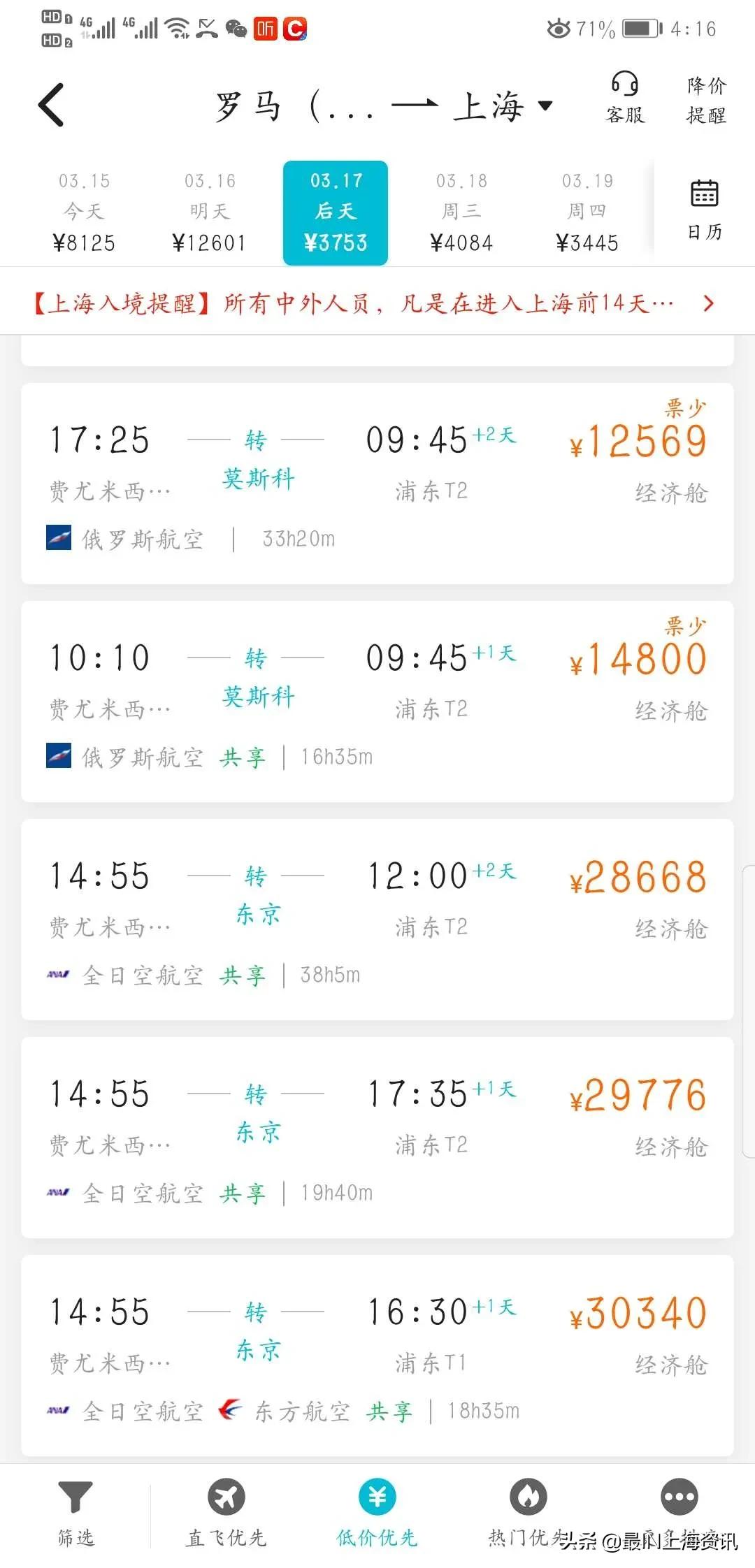
Task: Tap the Aeroflot airline logo on first flight
Action: pyautogui.click(x=59, y=539)
